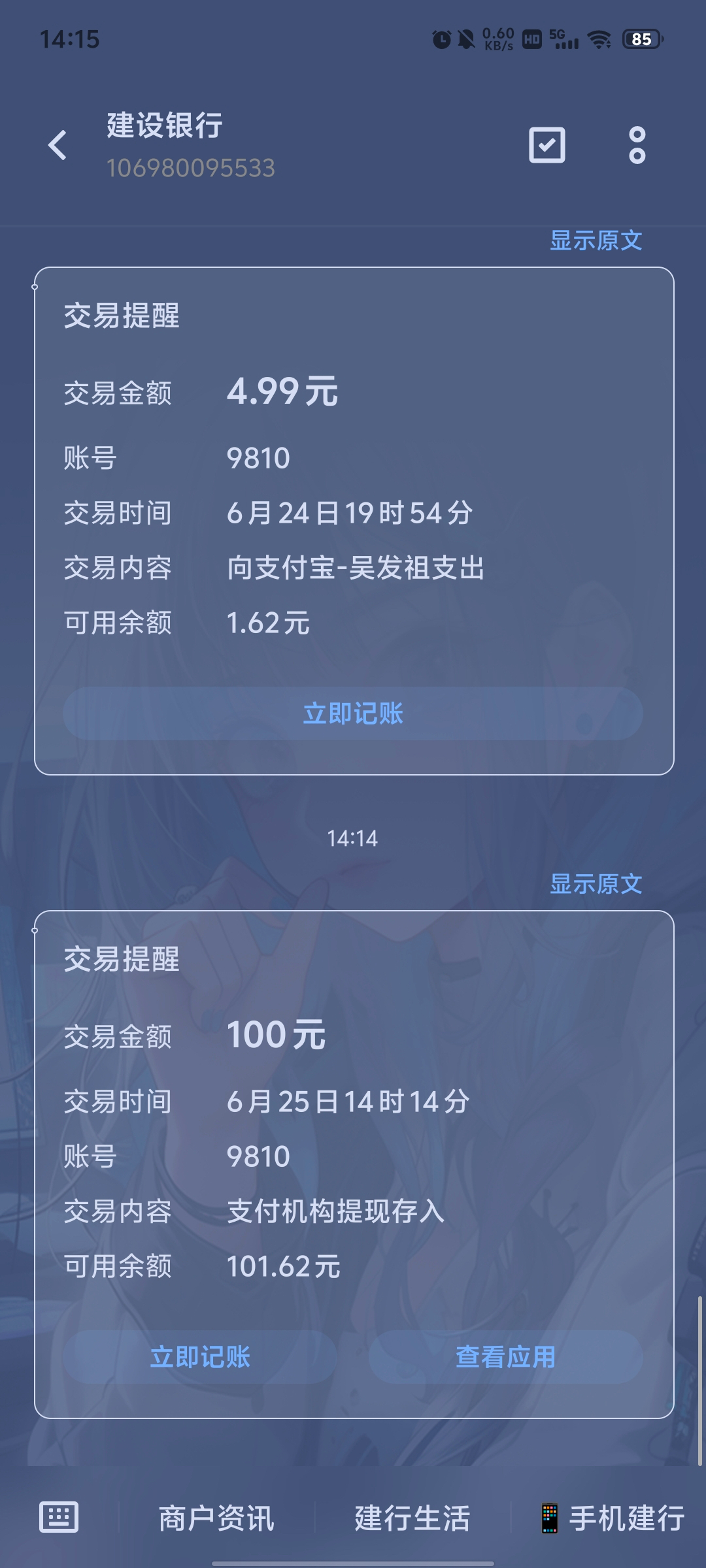This screenshot has height=1568, width=706.
Task: Open the 建行生活 menu
Action: click(412, 1518)
